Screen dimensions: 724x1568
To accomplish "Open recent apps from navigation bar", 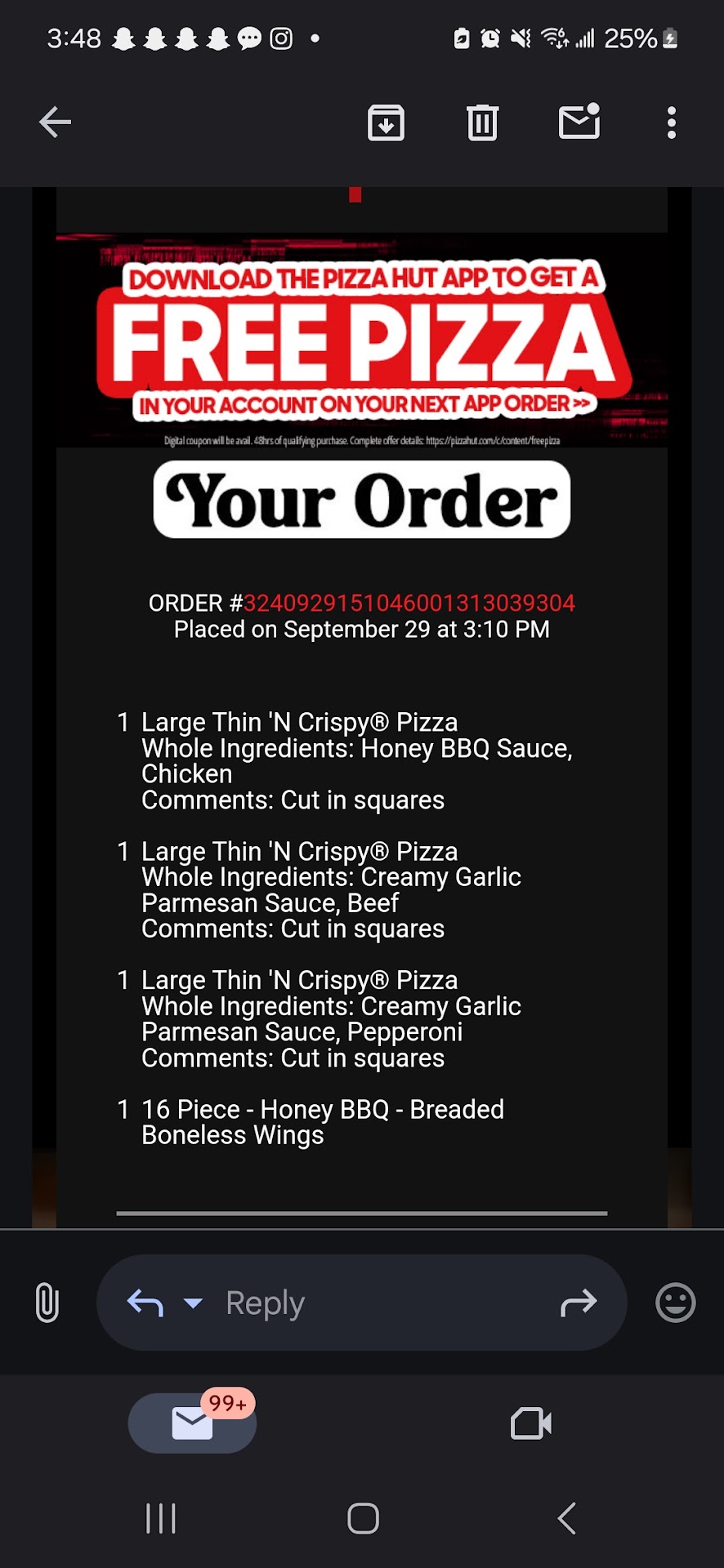I will 161,1519.
